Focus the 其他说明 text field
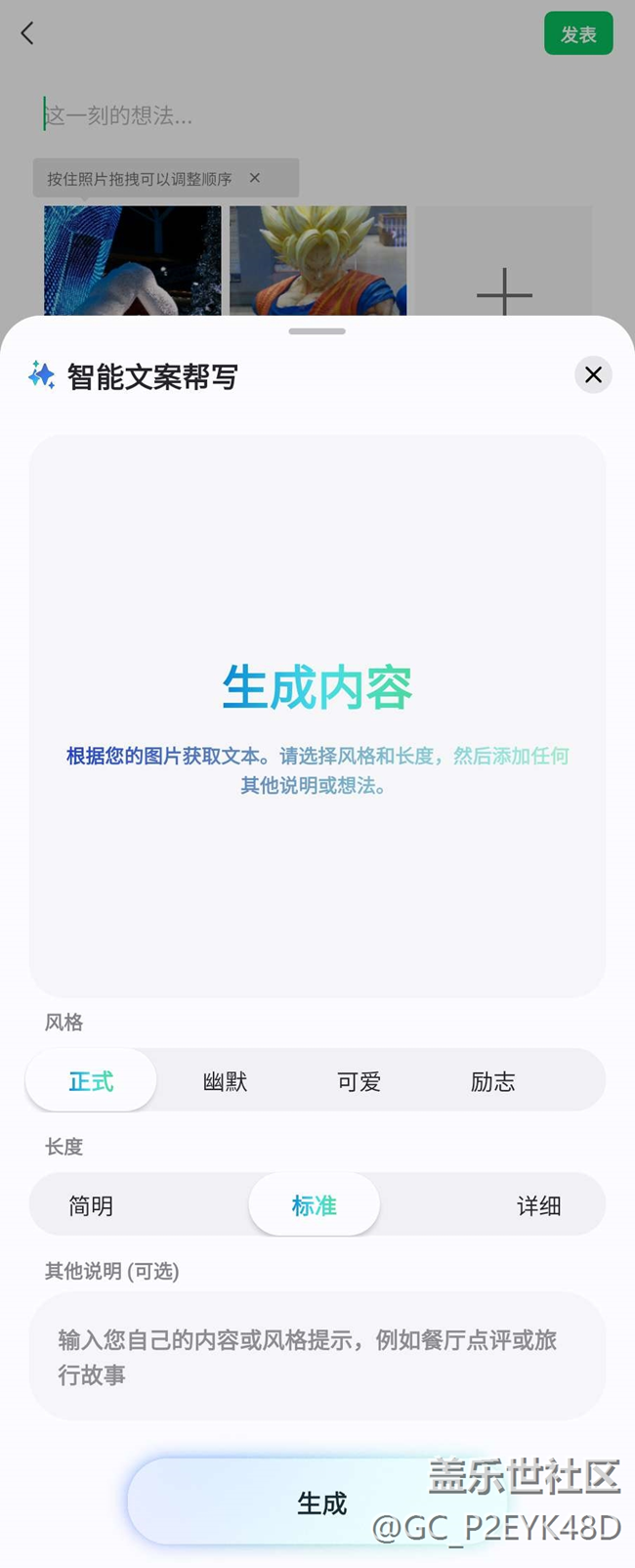This screenshot has width=635, height=1568. (x=317, y=1356)
